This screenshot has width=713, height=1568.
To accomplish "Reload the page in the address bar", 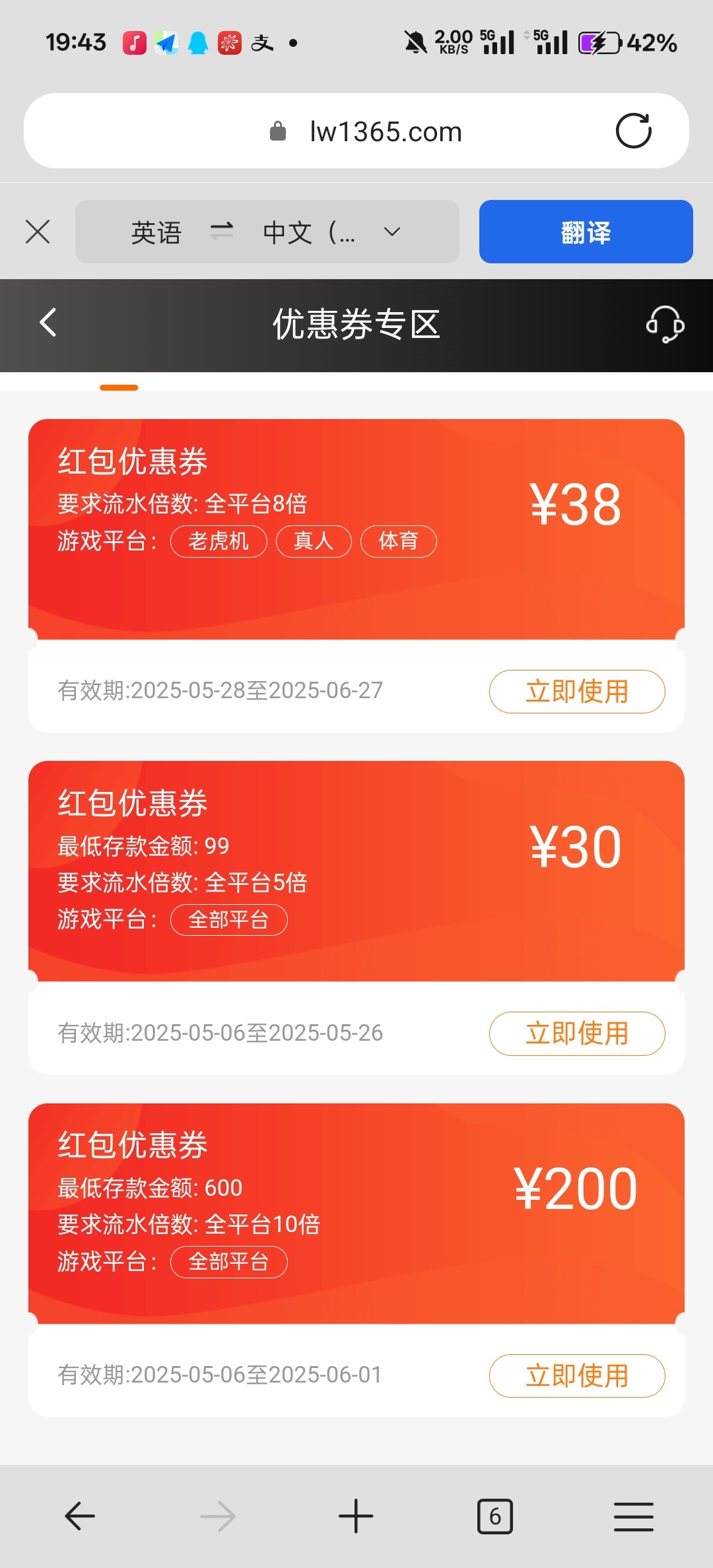I will click(633, 131).
